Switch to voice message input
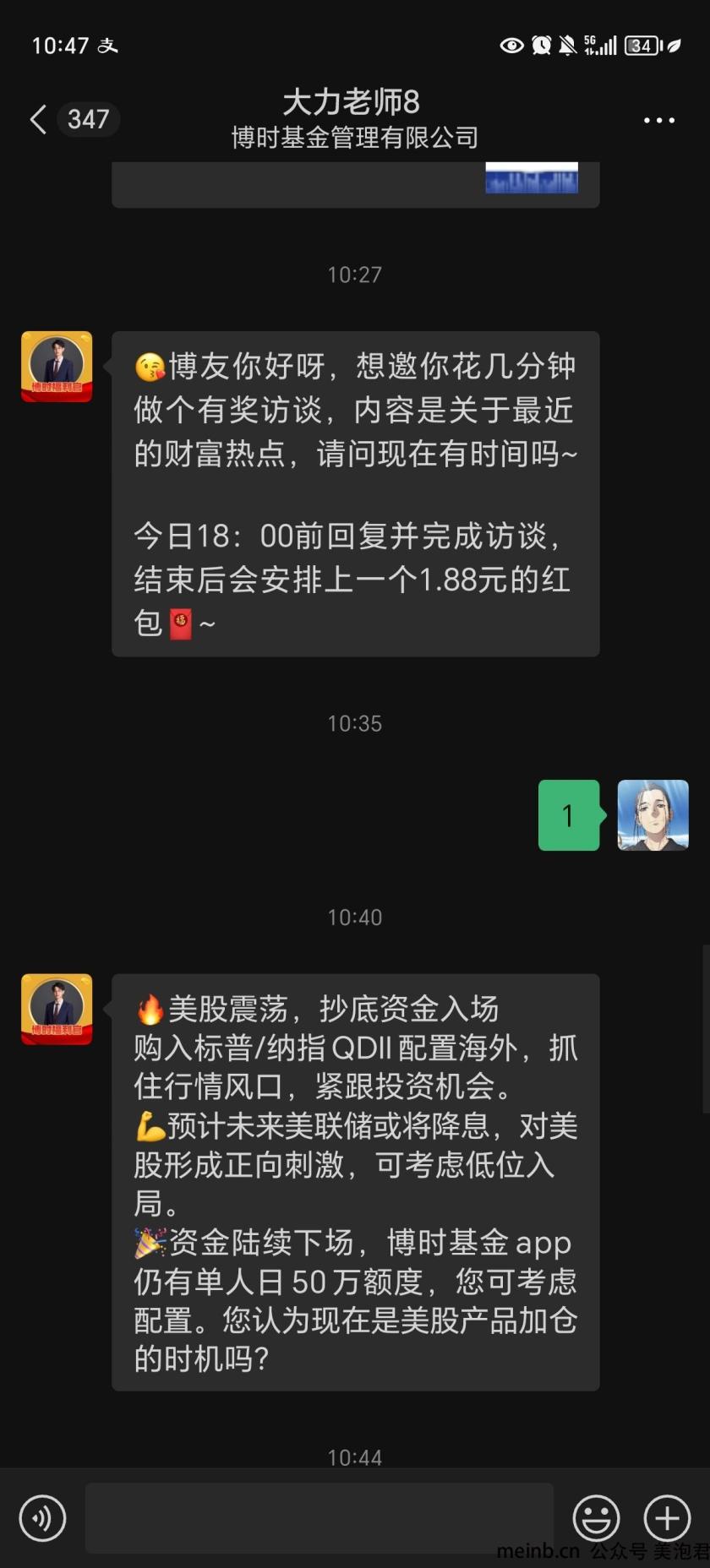Screen dimensions: 710x1568 tap(42, 1517)
